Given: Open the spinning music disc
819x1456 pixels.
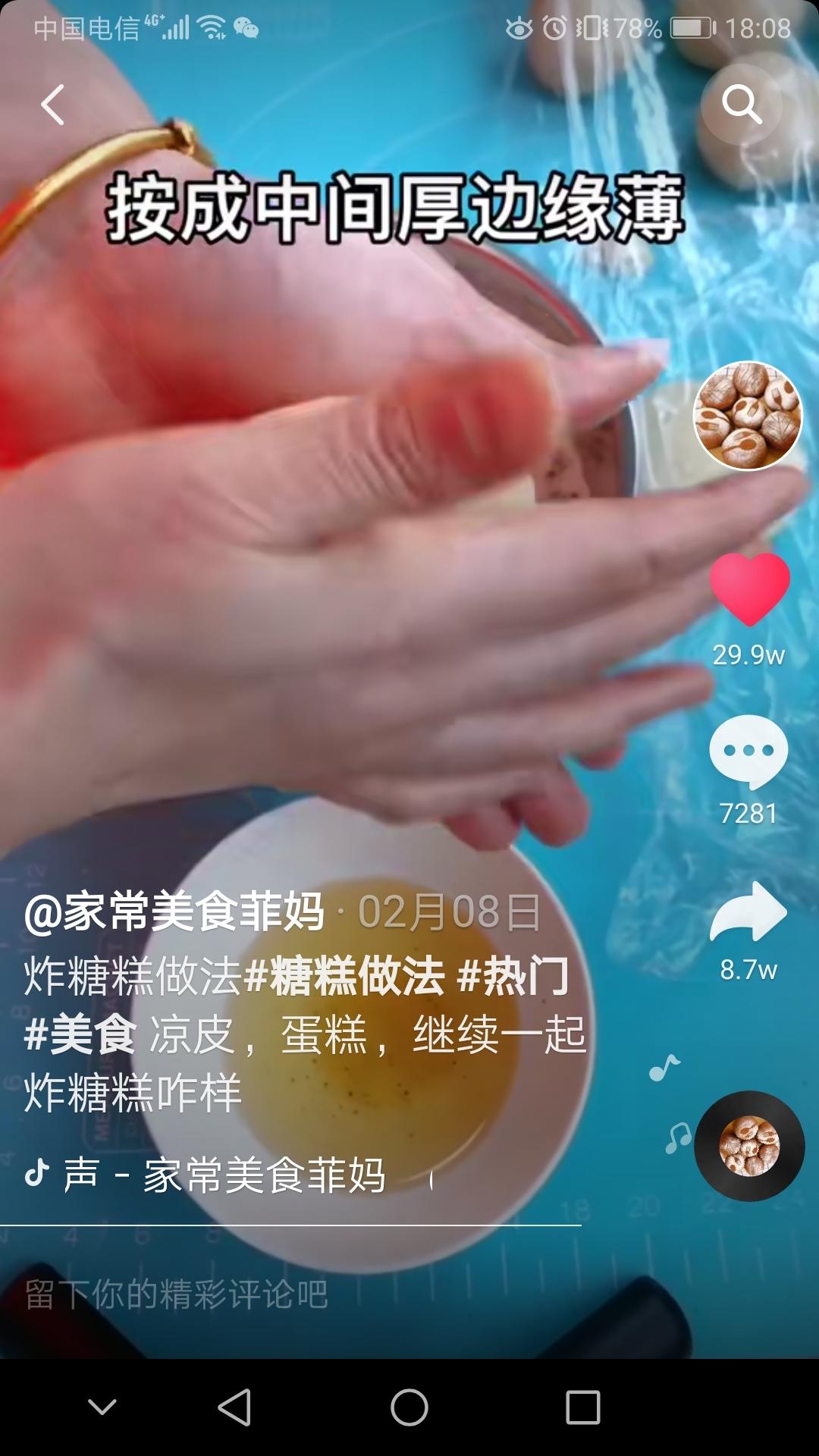Looking at the screenshot, I should tap(749, 1146).
